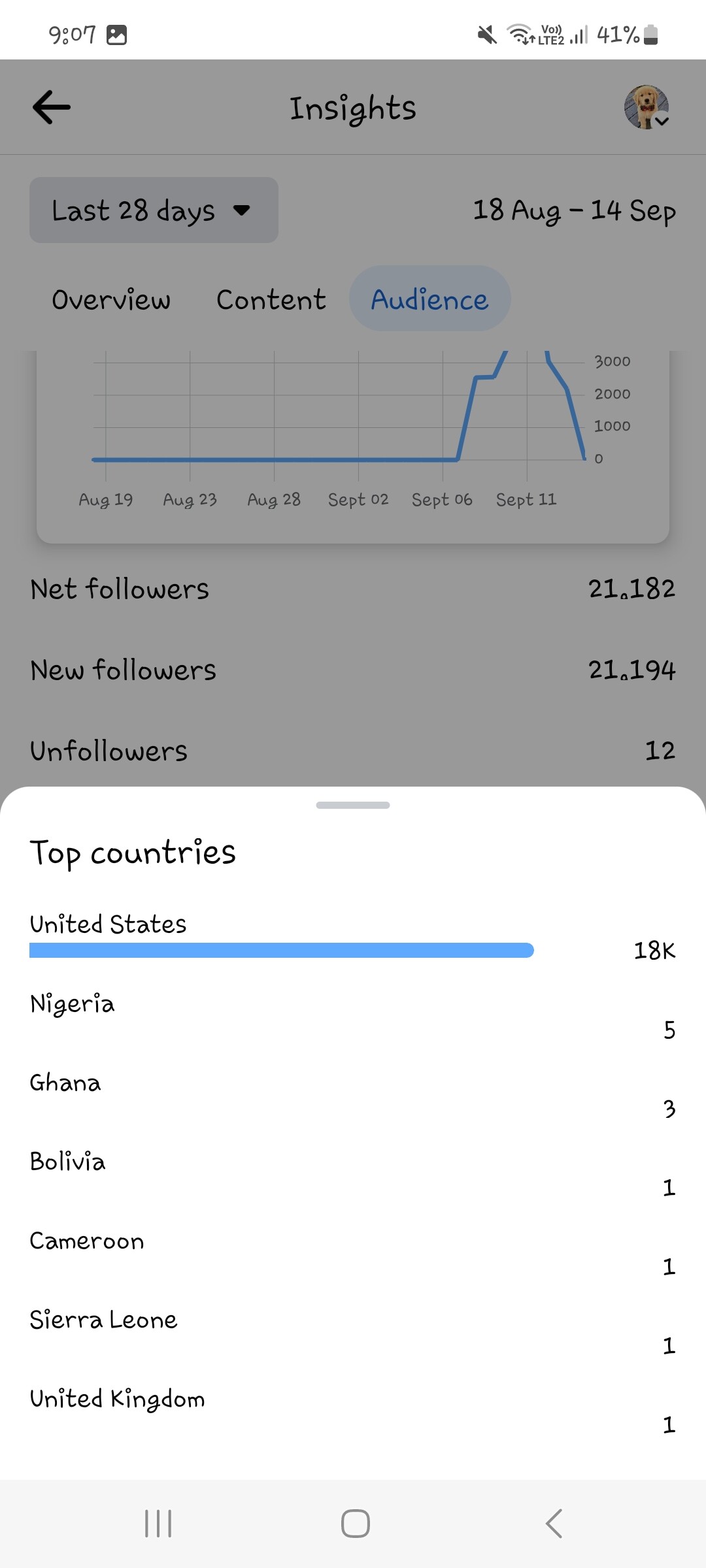
Task: Open recent apps from the navigation bar
Action: click(x=158, y=1523)
